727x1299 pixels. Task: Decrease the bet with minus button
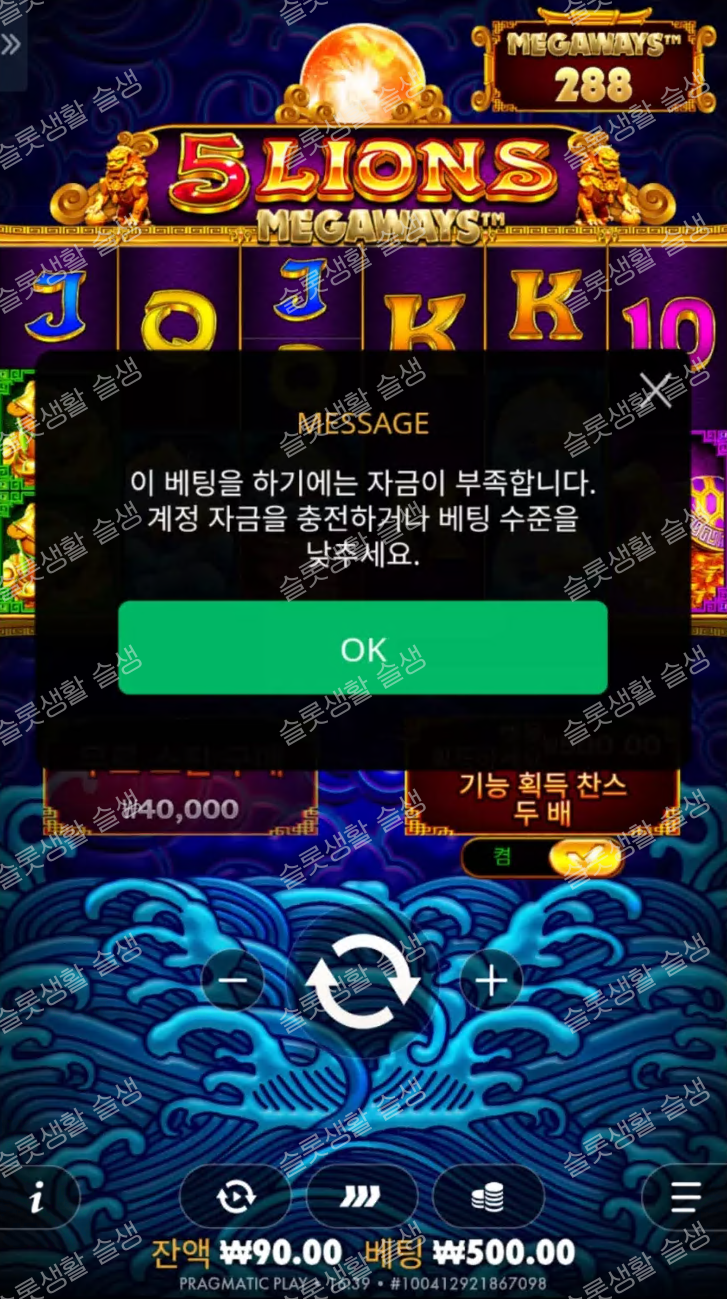tap(232, 981)
